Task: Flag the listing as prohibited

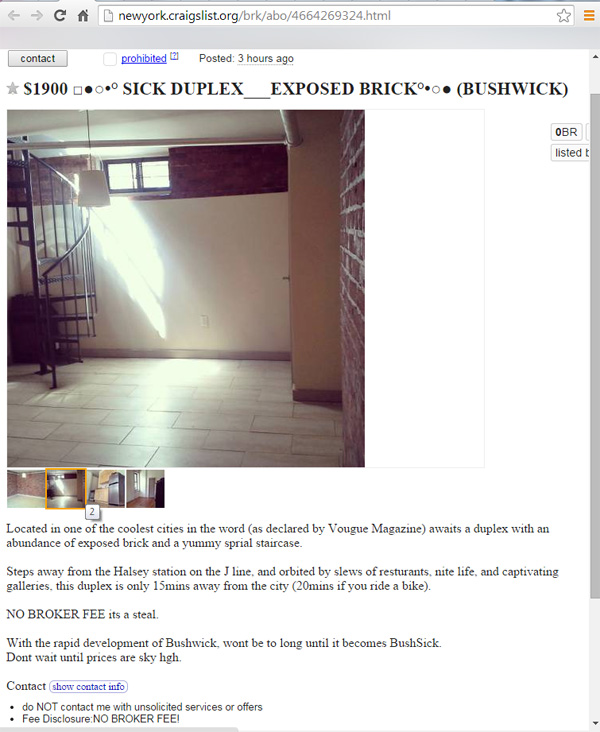Action: pos(143,59)
